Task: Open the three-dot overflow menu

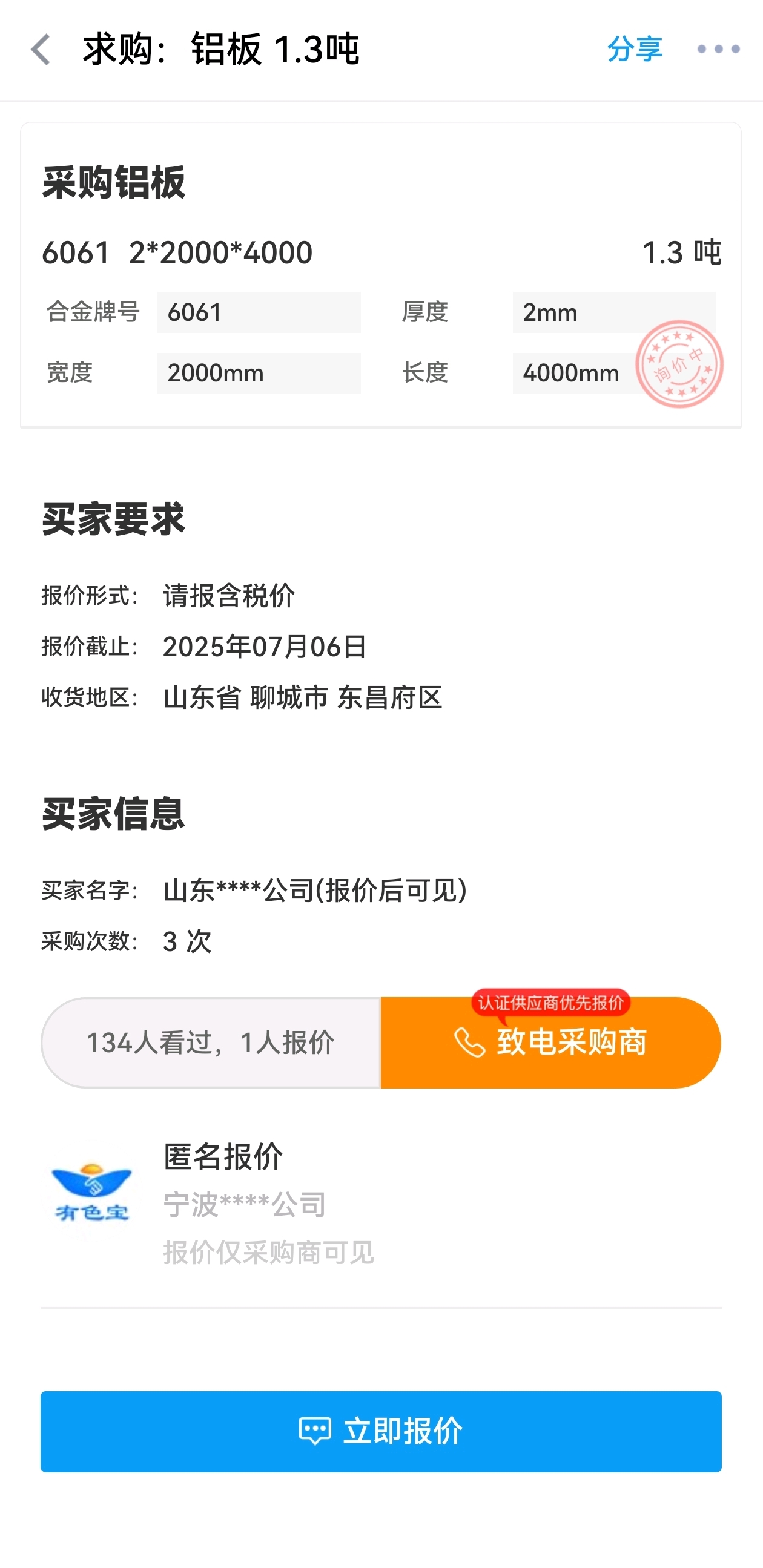Action: (719, 48)
